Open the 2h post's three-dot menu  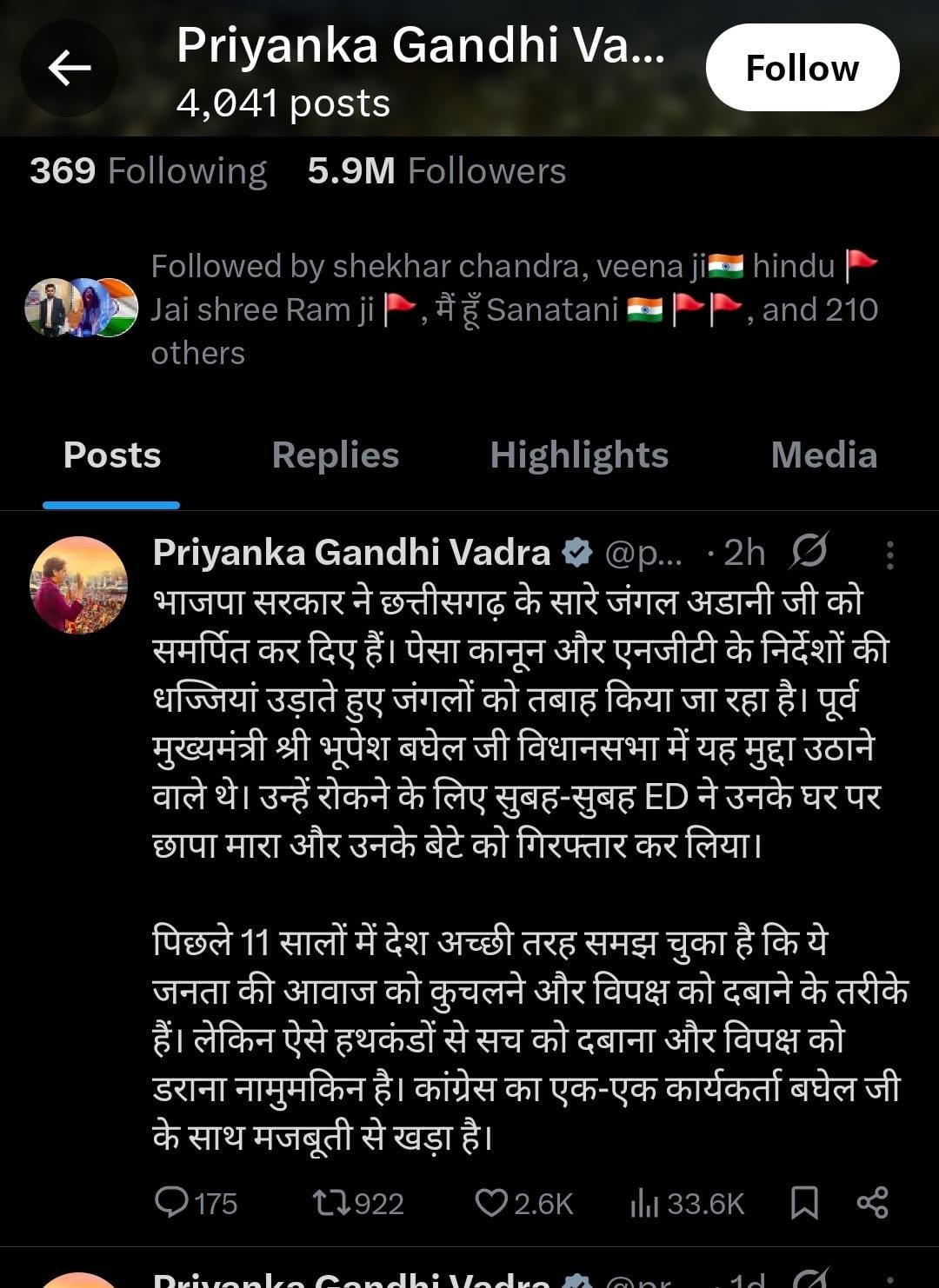coord(889,554)
